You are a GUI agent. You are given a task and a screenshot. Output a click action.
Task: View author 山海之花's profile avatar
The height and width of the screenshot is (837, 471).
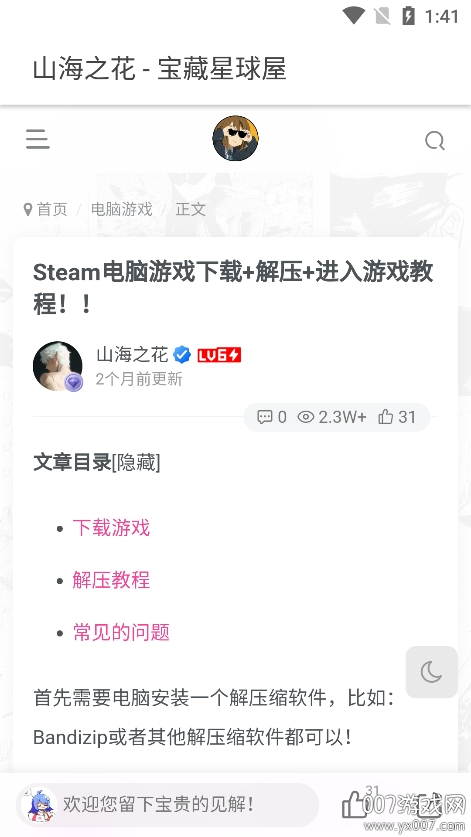pos(58,366)
